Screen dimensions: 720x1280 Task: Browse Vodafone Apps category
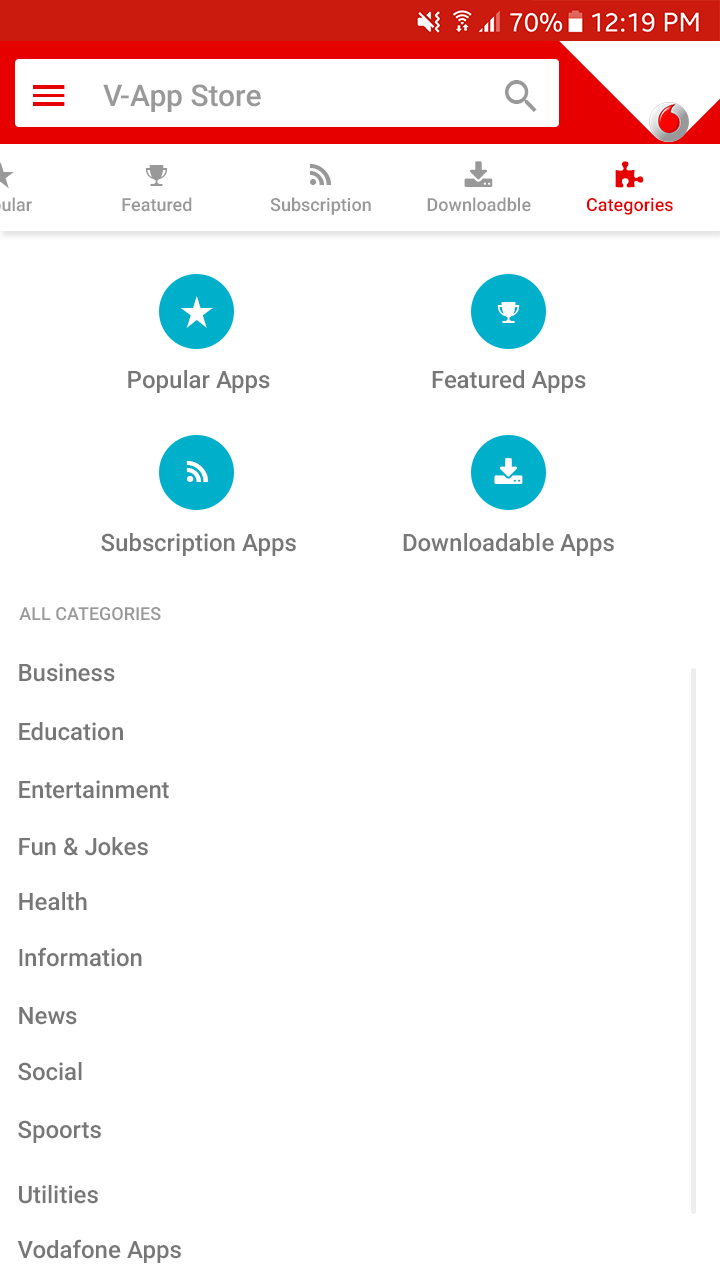pyautogui.click(x=100, y=1250)
